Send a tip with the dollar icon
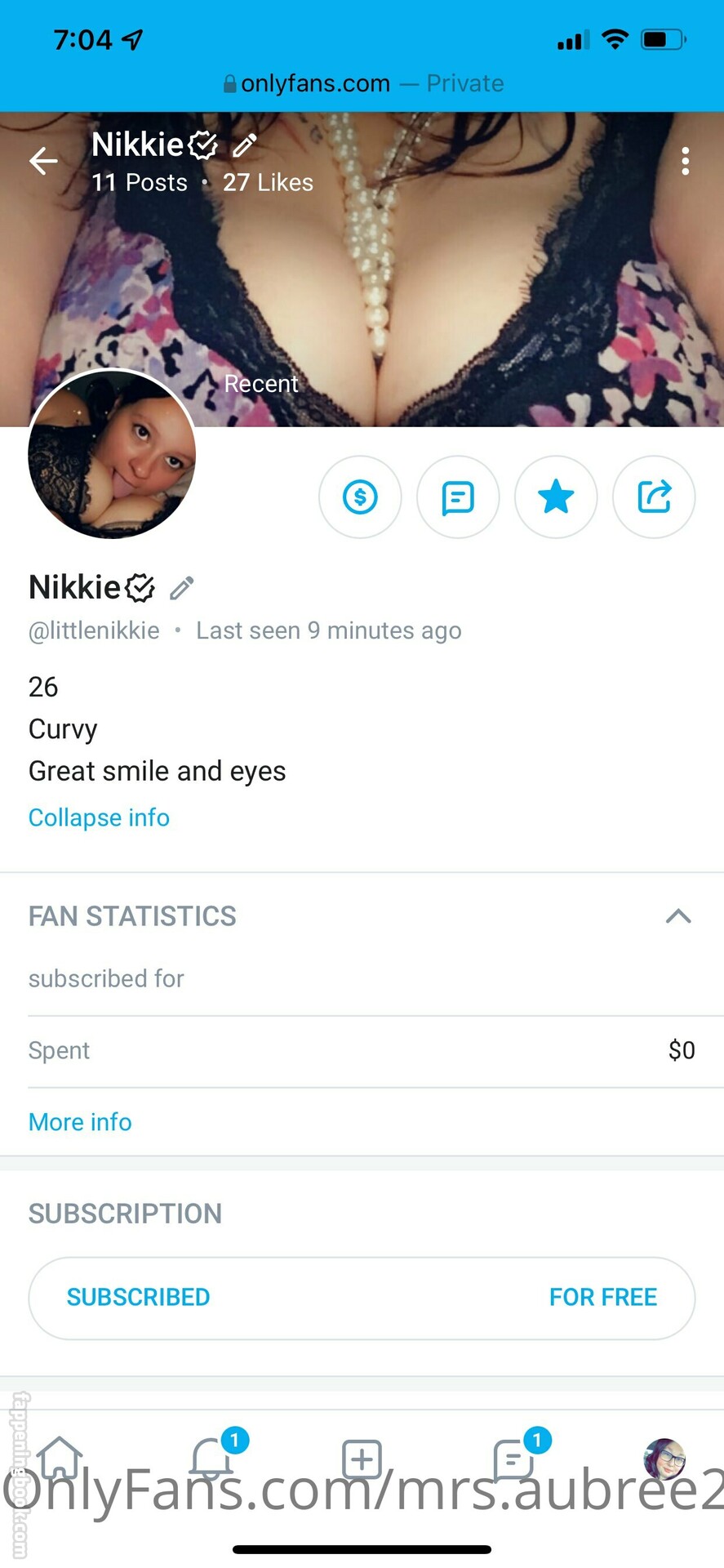The image size is (724, 1568). coord(360,497)
